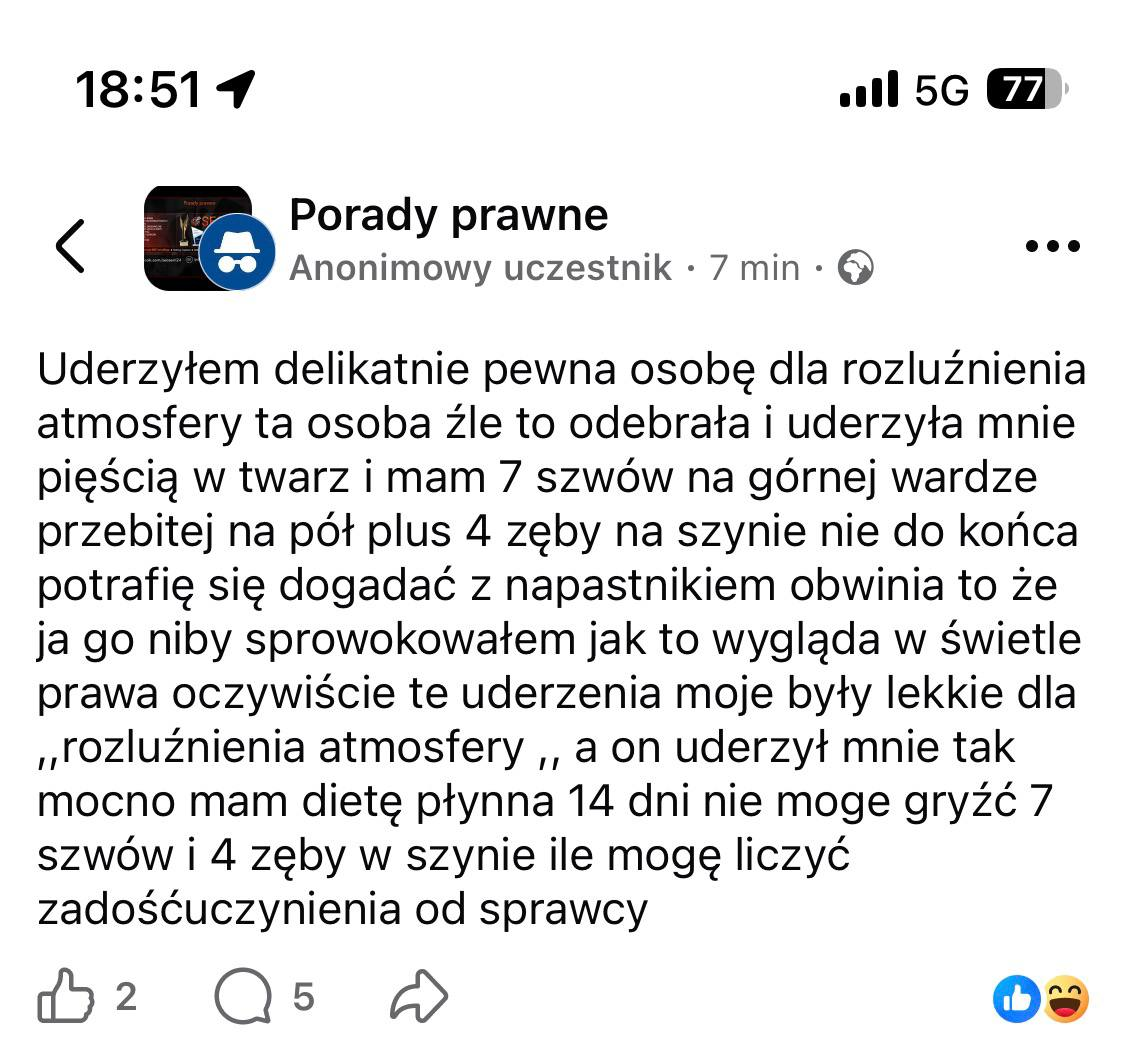The height and width of the screenshot is (1049, 1125).
Task: View who reacted to the post
Action: pyautogui.click(x=1040, y=999)
